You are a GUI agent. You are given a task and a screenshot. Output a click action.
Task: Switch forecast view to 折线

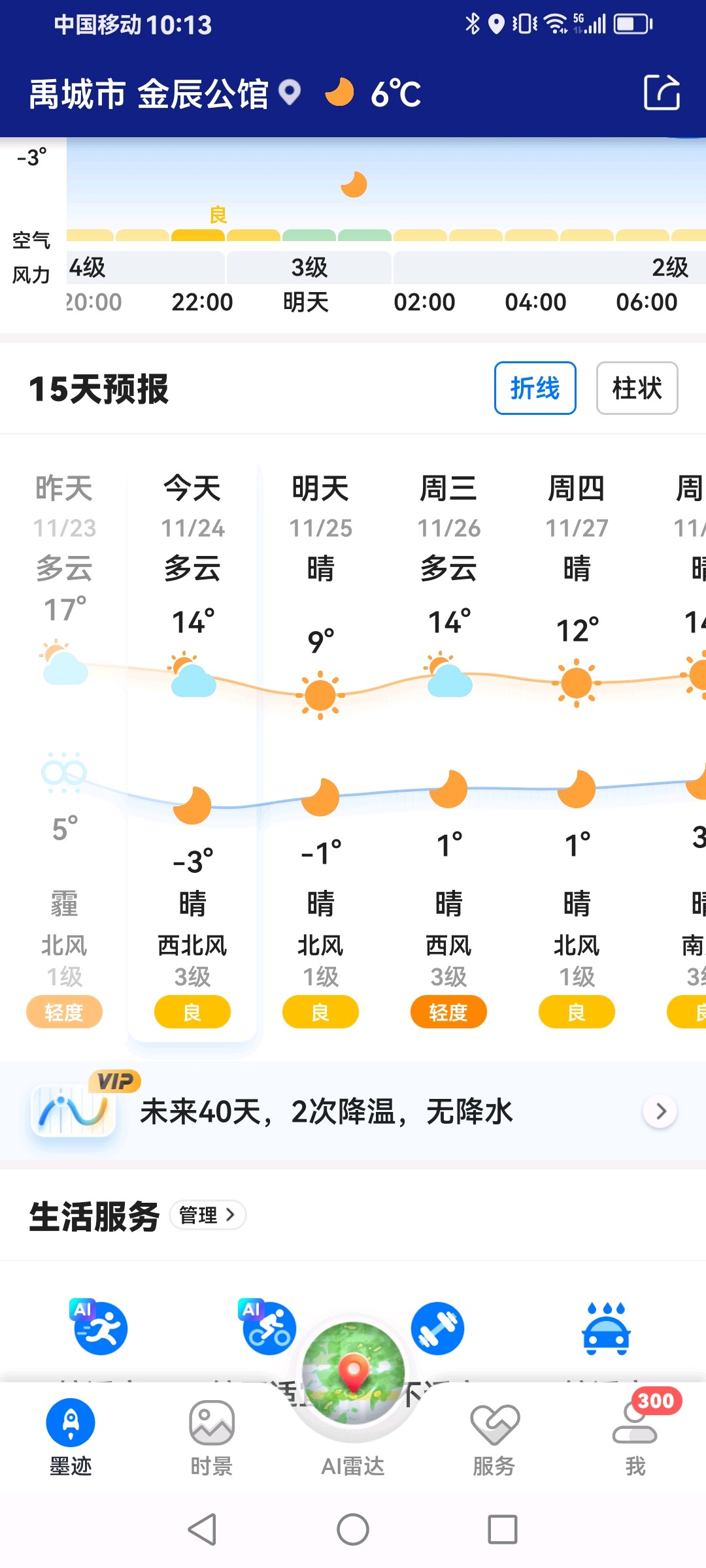pos(535,388)
